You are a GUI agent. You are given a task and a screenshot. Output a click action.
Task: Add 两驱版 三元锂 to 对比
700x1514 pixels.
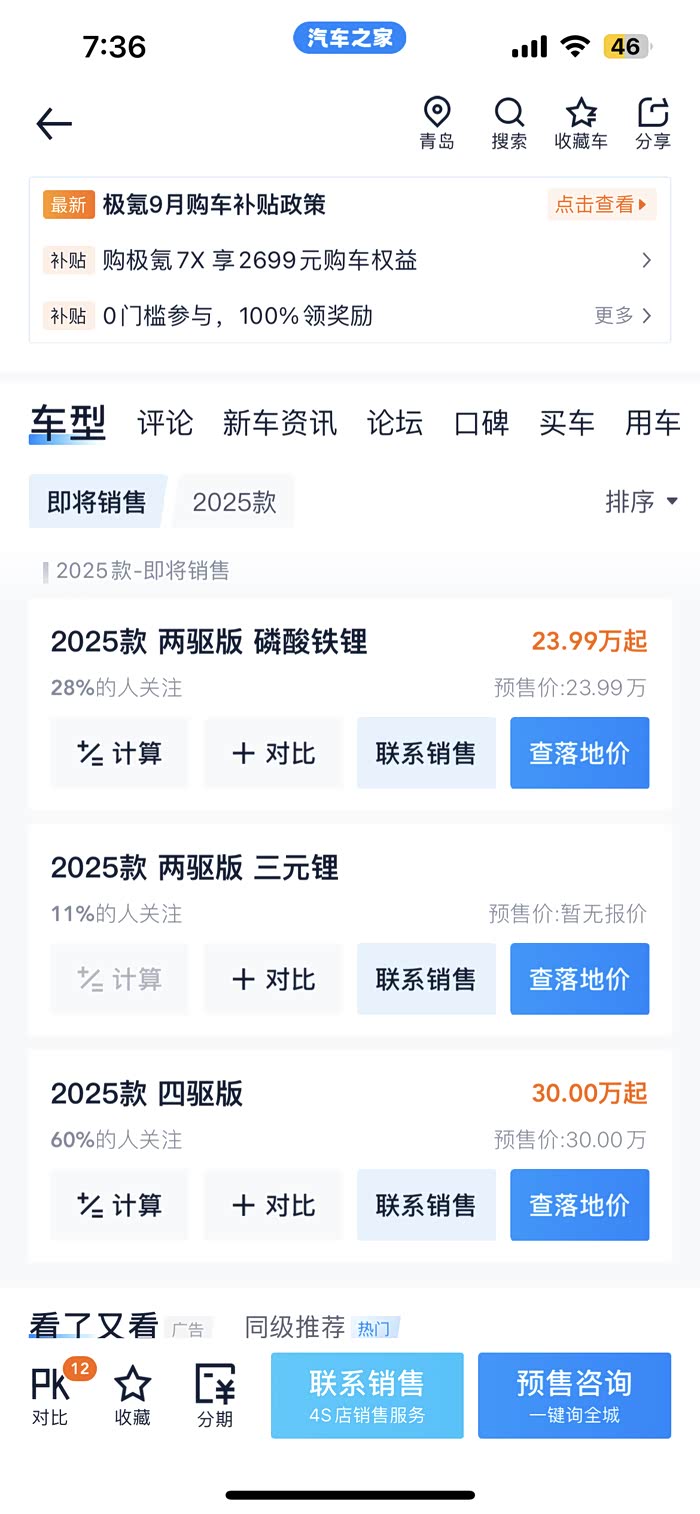273,979
